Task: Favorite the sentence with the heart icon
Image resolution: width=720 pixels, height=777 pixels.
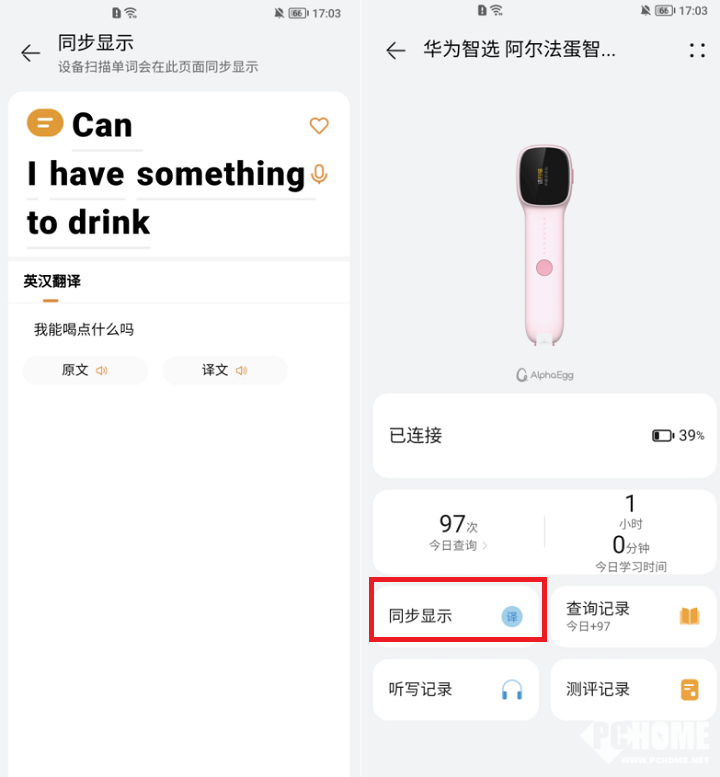Action: [x=319, y=126]
